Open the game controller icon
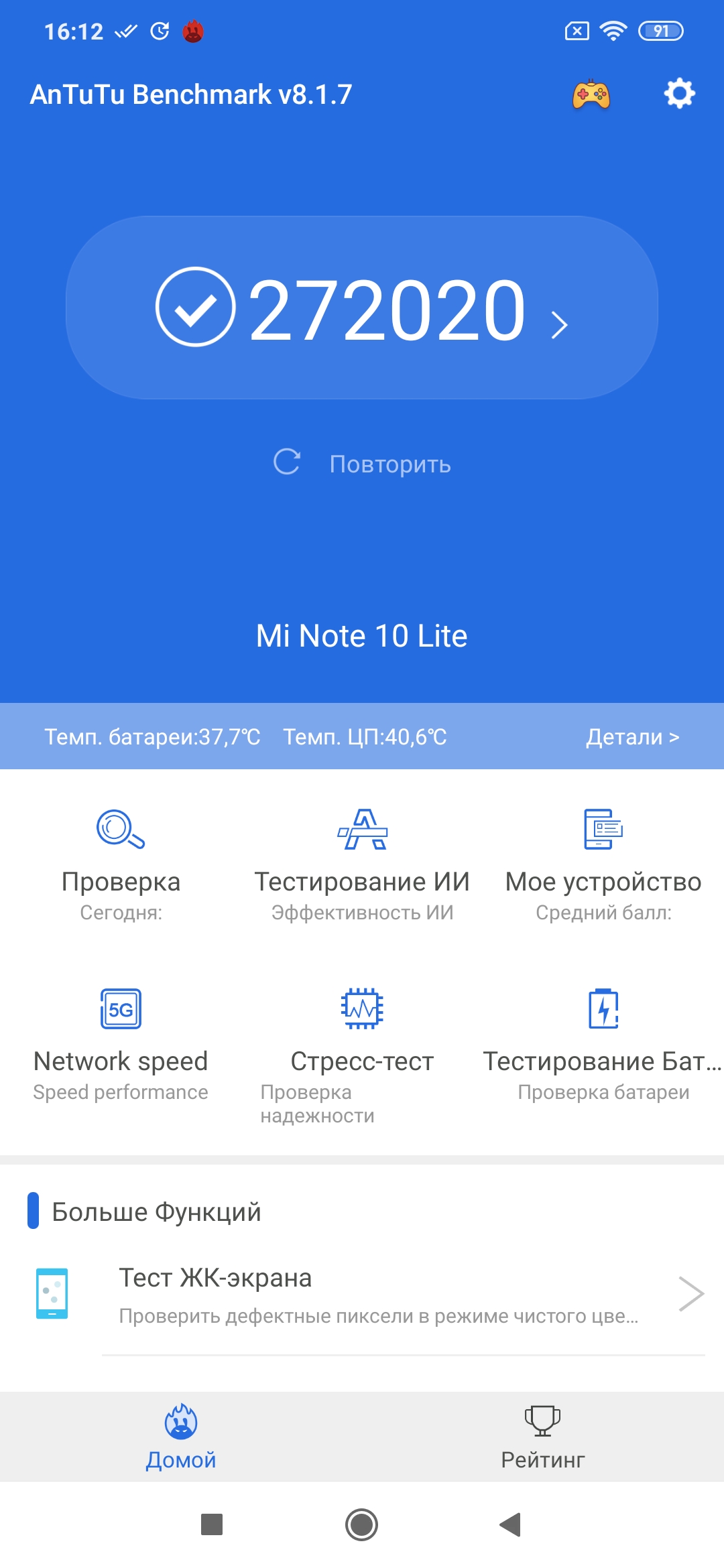 [591, 94]
